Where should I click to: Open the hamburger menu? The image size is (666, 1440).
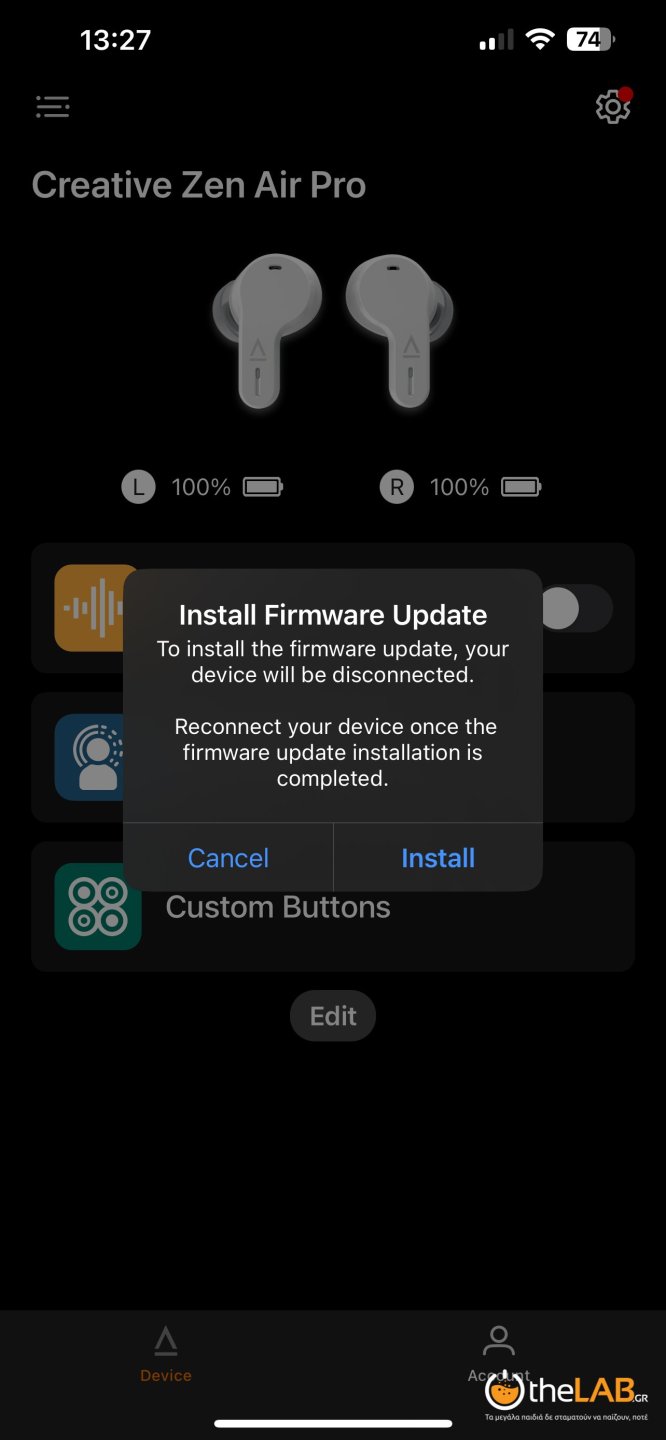click(x=52, y=106)
